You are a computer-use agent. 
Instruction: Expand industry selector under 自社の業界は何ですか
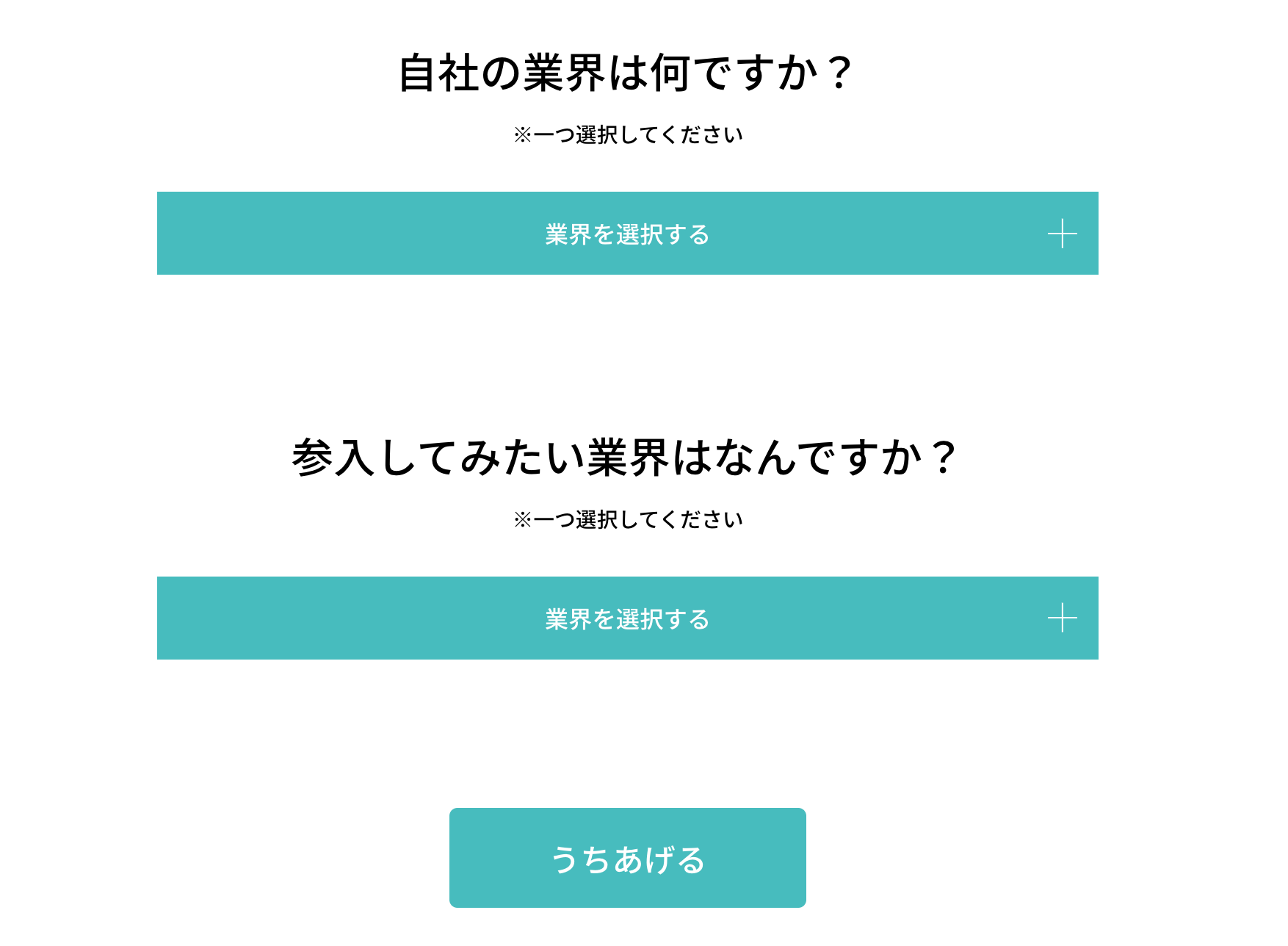click(627, 234)
